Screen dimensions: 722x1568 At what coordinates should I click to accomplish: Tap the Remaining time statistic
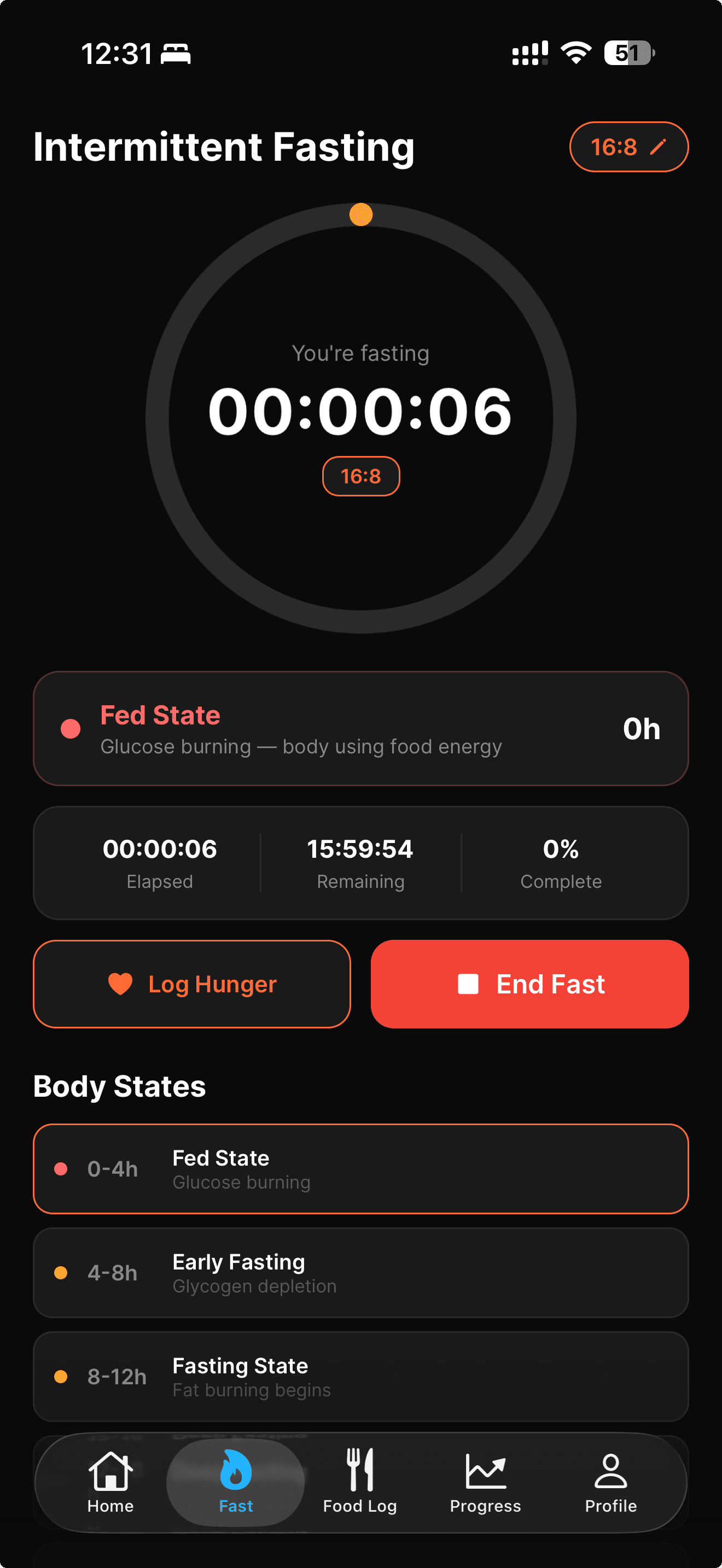coord(360,863)
